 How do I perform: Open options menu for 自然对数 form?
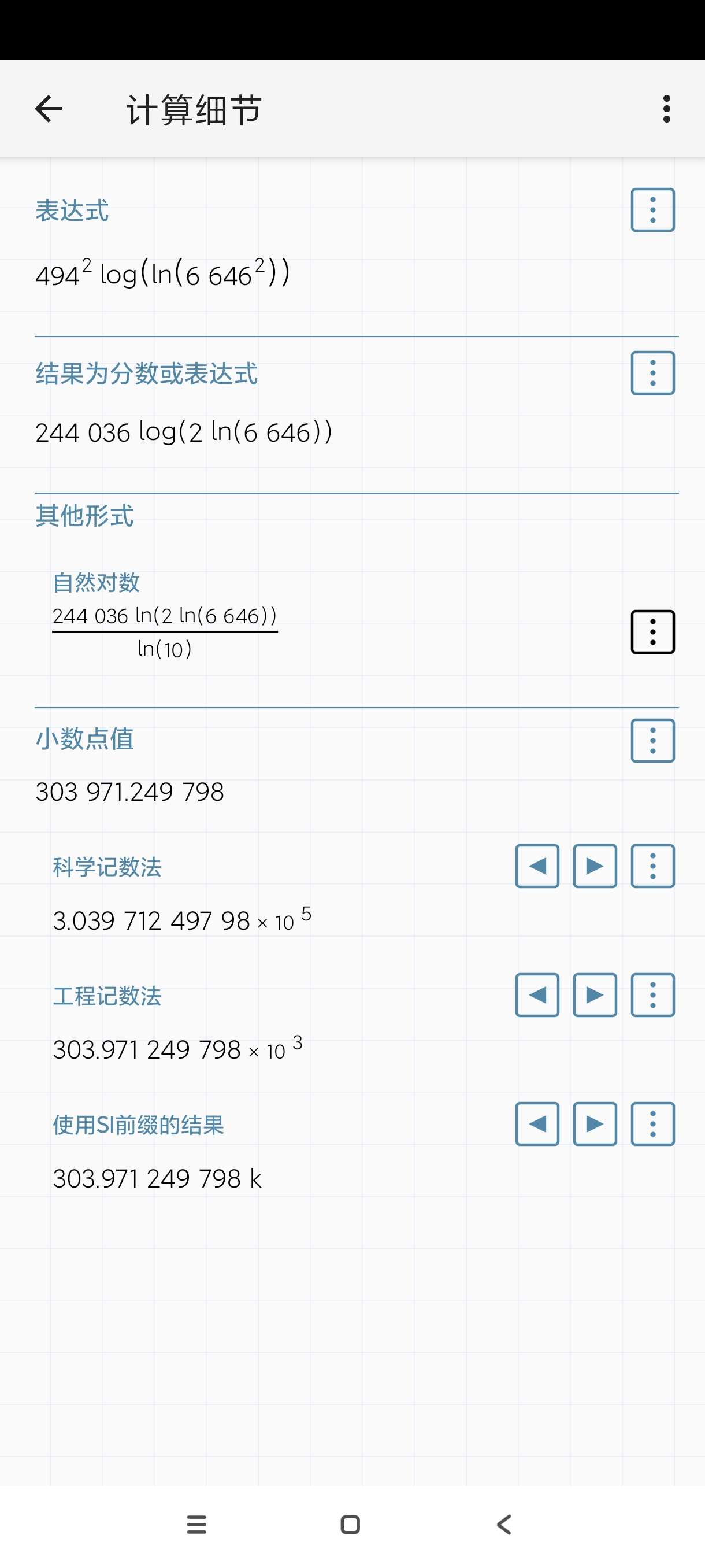(652, 632)
